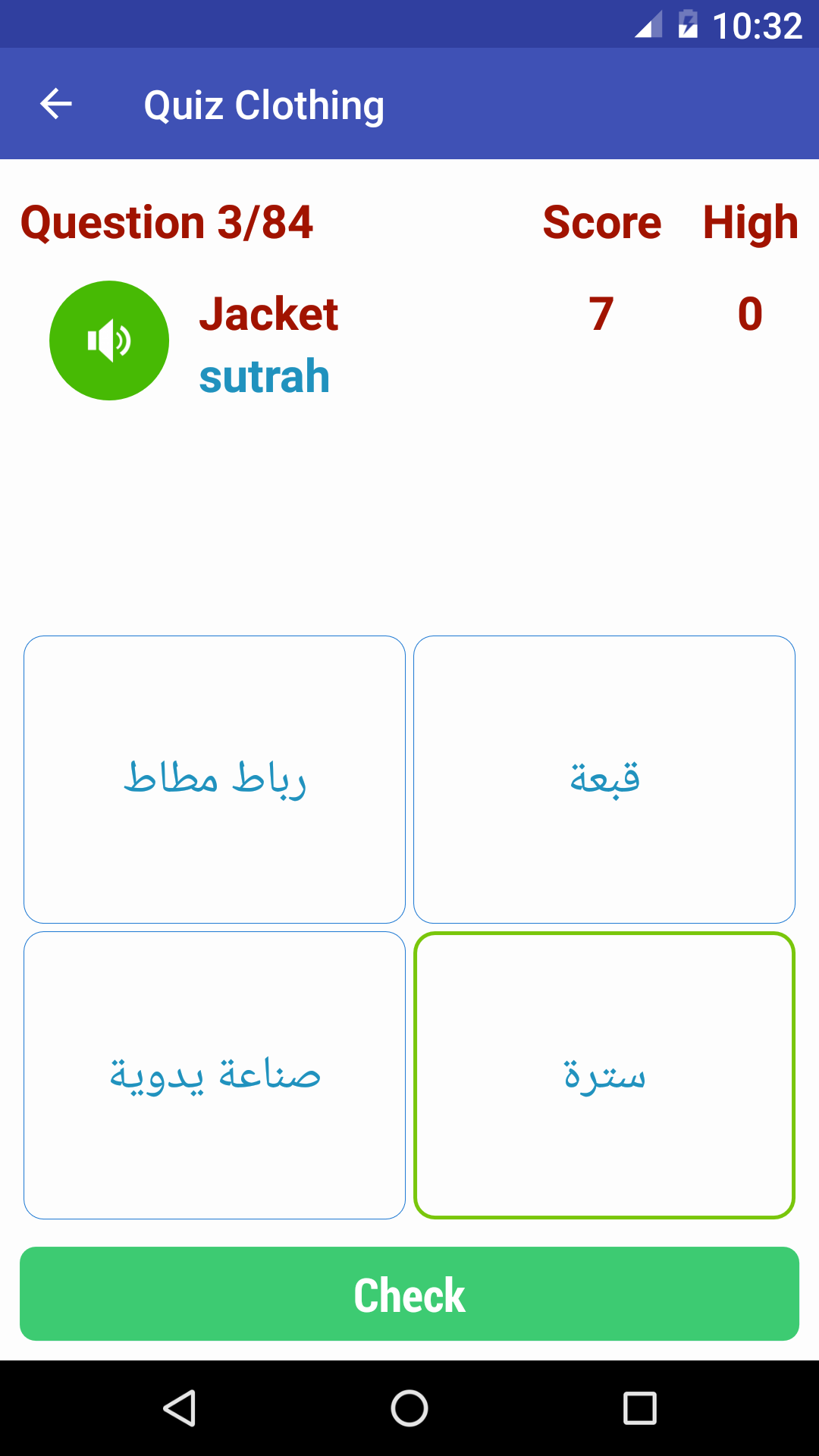Play the pronunciation audio for Jacket
Viewport: 819px width, 1456px height.
pos(109,340)
